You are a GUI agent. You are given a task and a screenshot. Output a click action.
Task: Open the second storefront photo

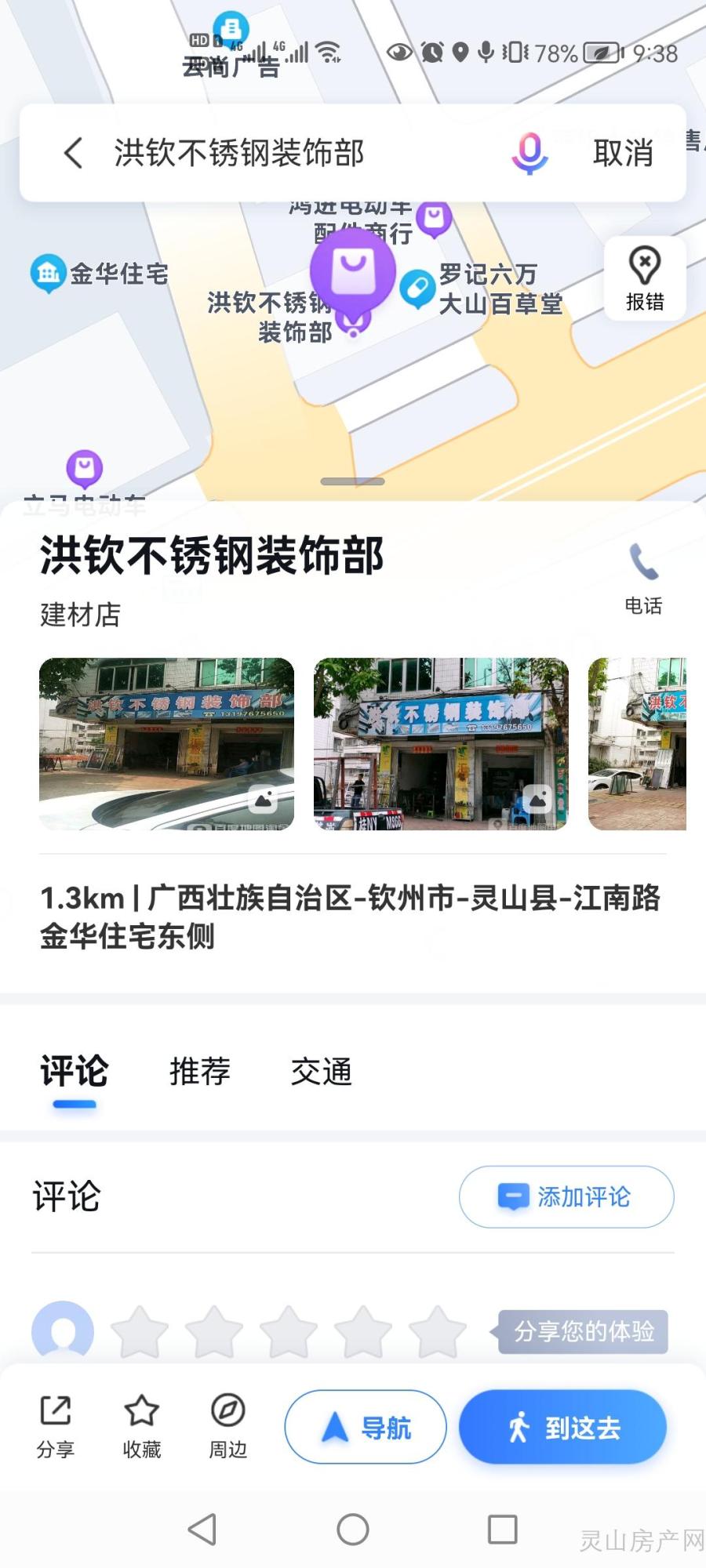[441, 743]
